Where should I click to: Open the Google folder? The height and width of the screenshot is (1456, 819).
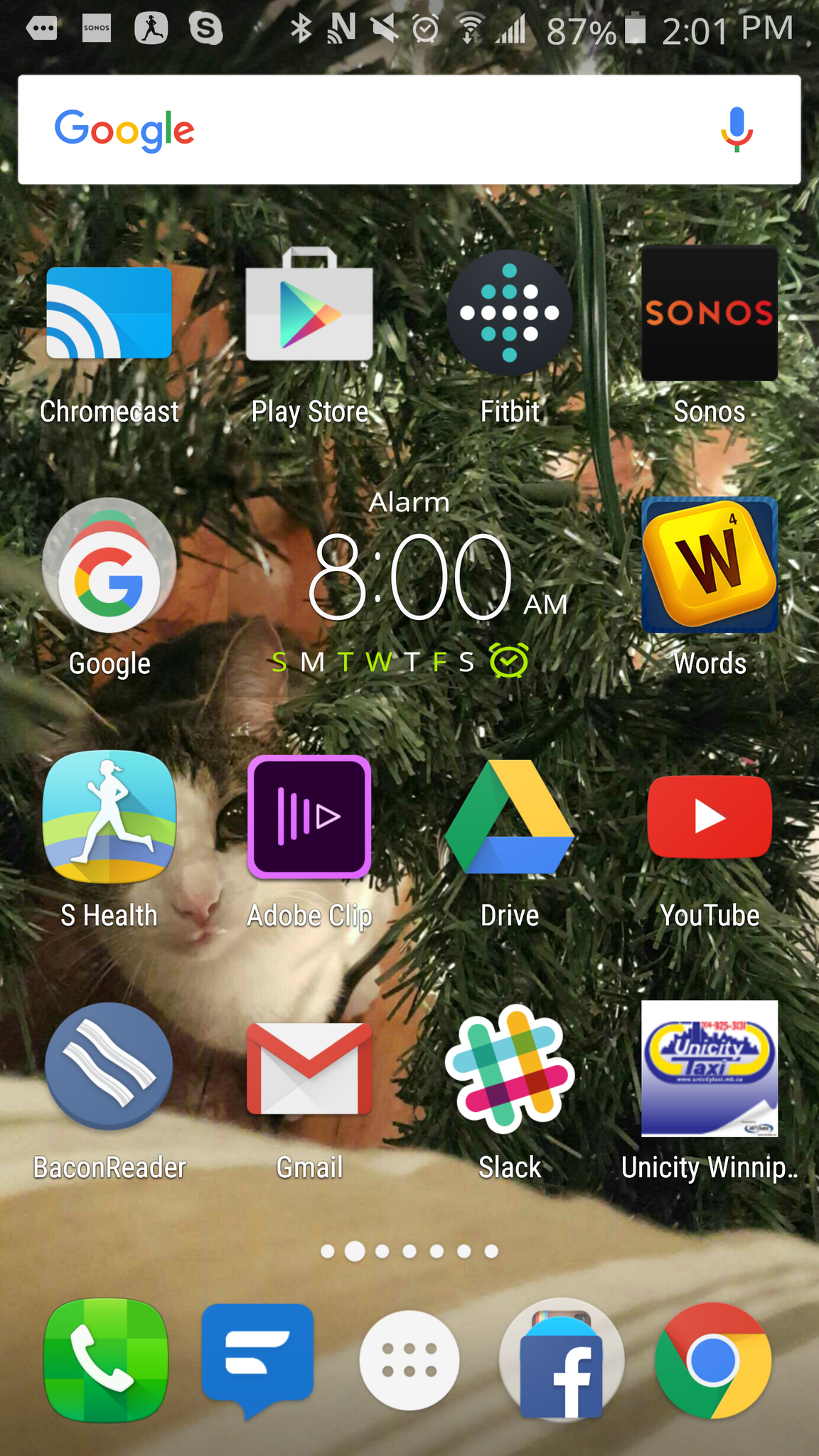tap(109, 566)
